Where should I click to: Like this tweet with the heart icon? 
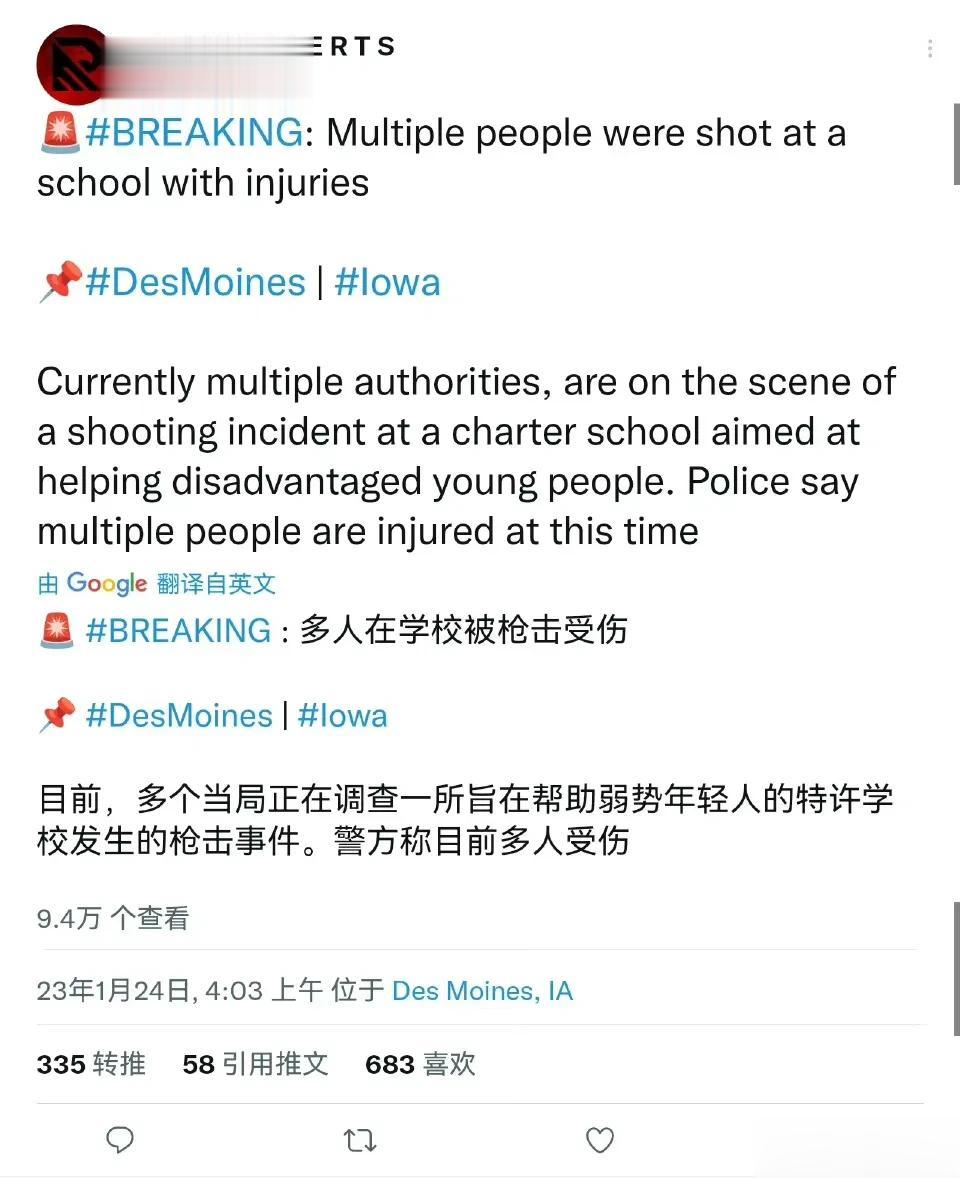click(x=599, y=1140)
